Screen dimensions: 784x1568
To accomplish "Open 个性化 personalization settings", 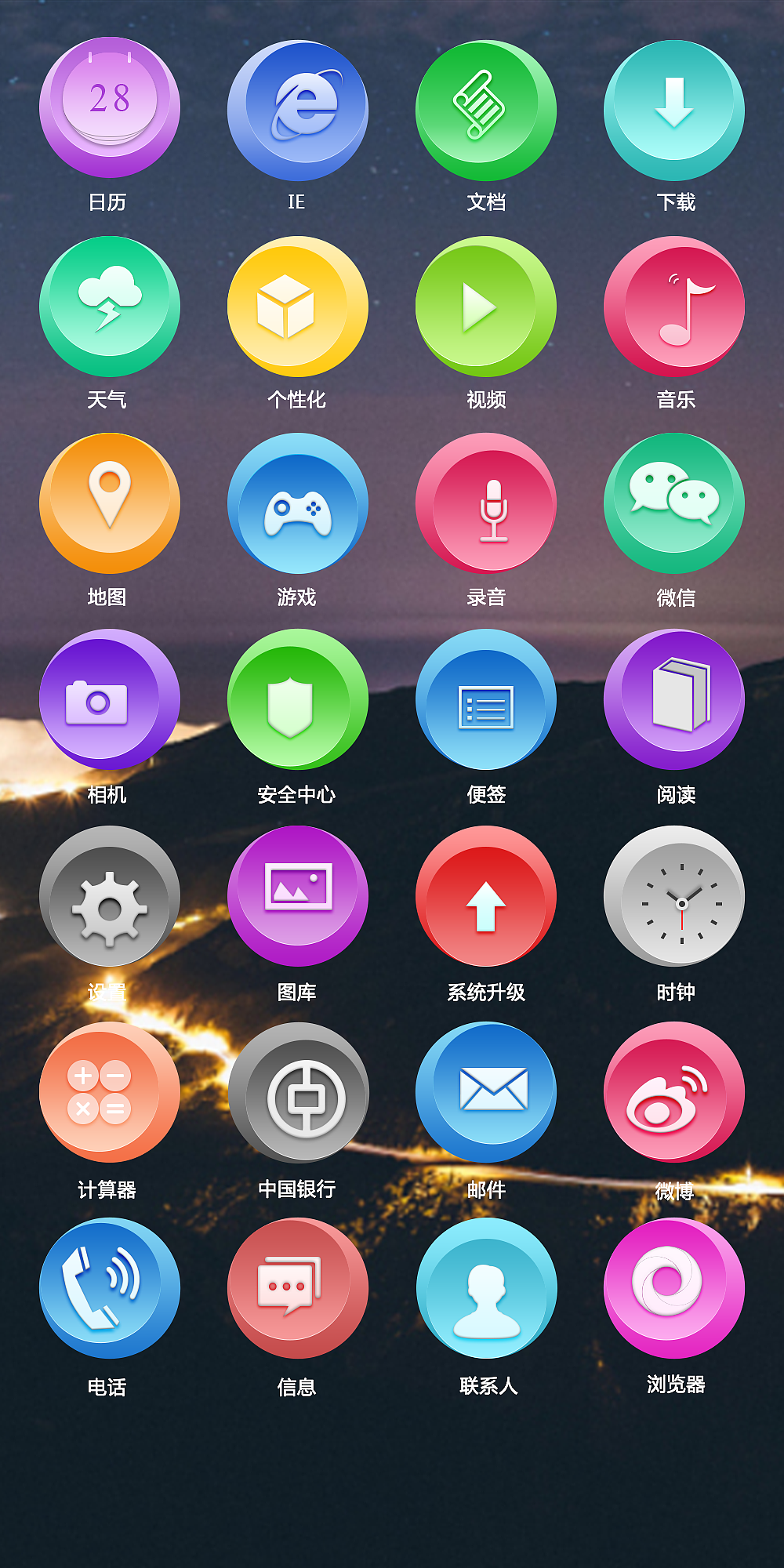I will tap(298, 307).
